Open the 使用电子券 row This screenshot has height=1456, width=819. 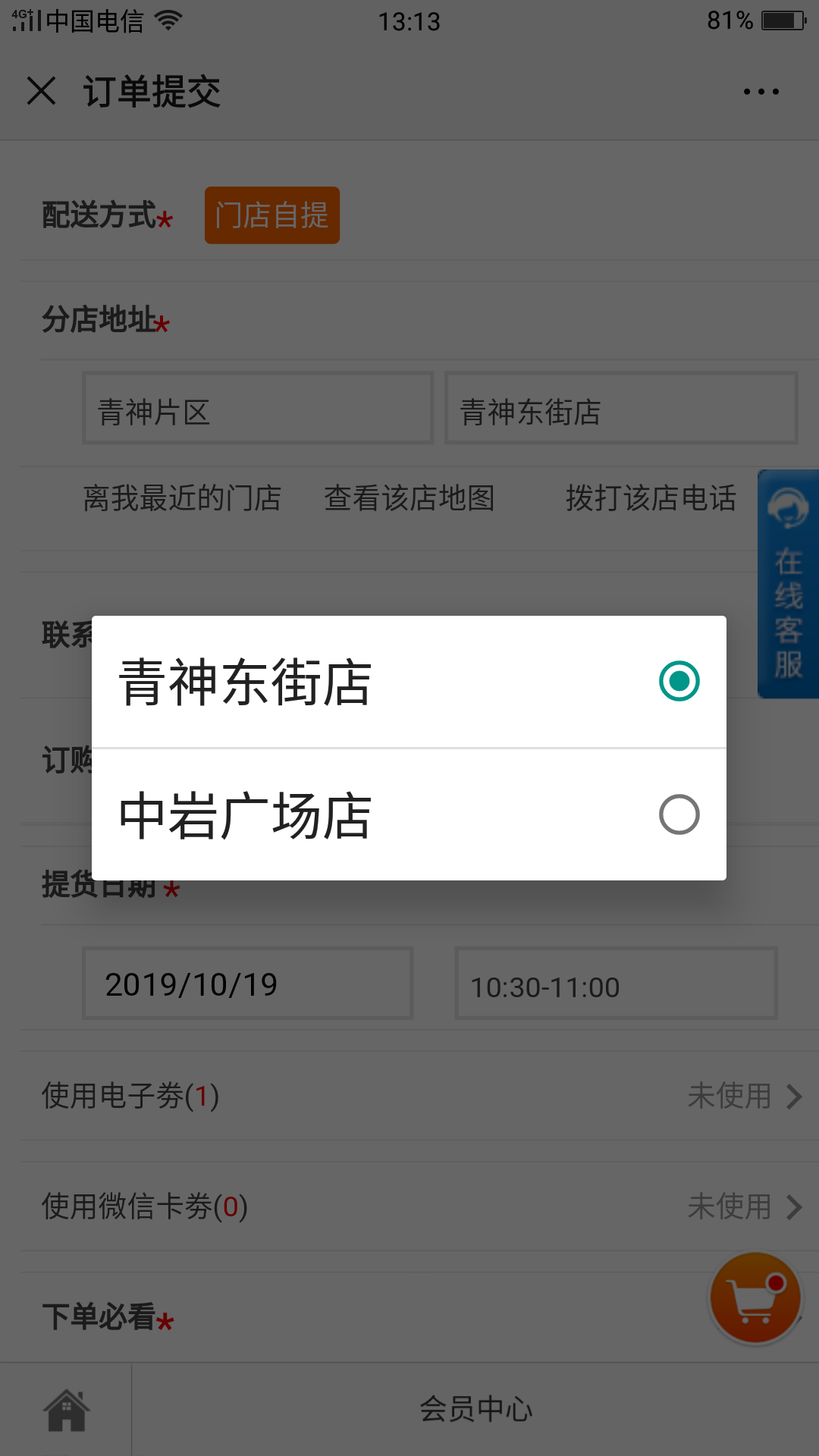point(420,1096)
